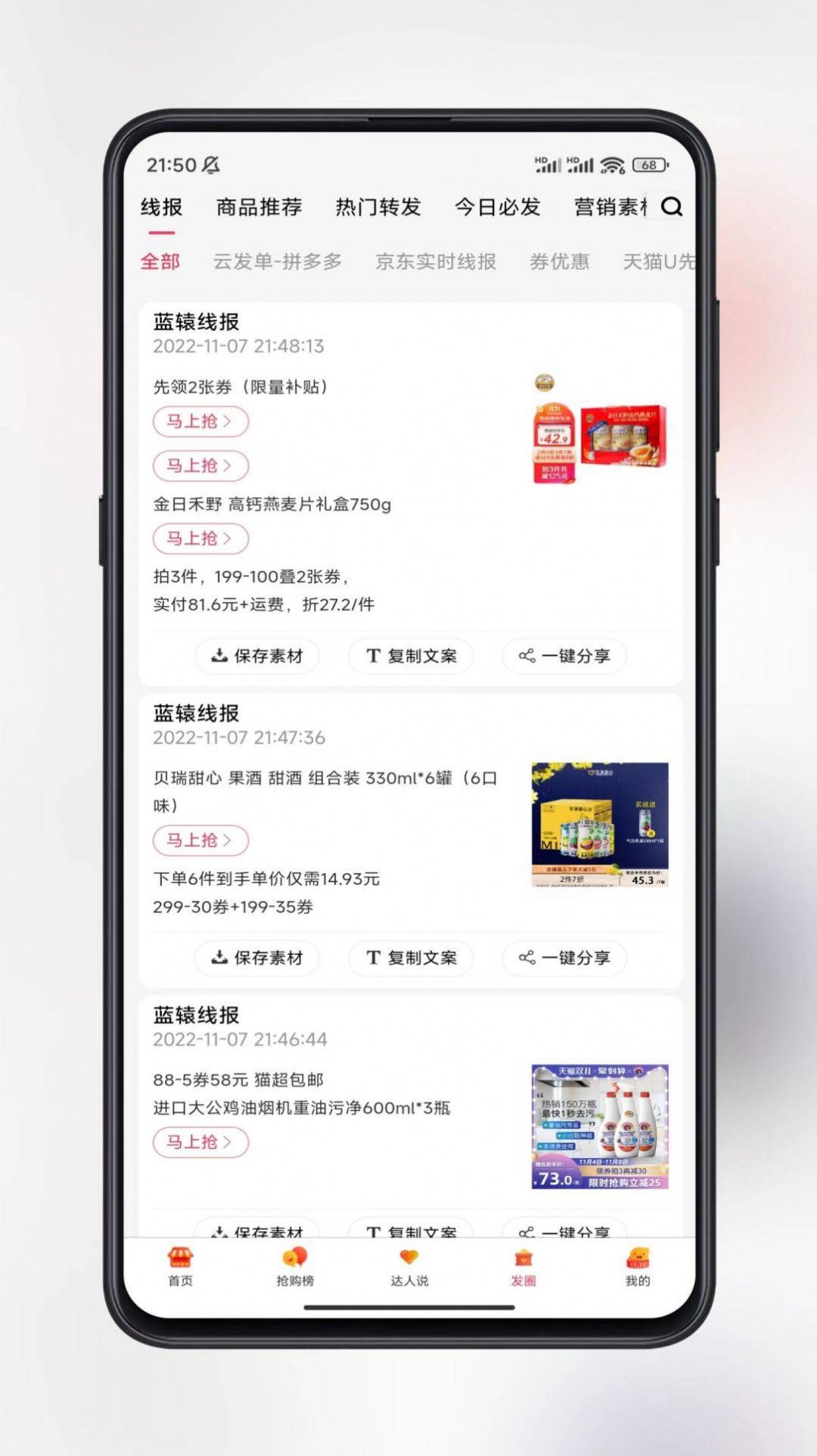The height and width of the screenshot is (1456, 817).
Task: Tap 马上抢 for 大公鸡油烟机重油污净
Action: coord(201,1142)
